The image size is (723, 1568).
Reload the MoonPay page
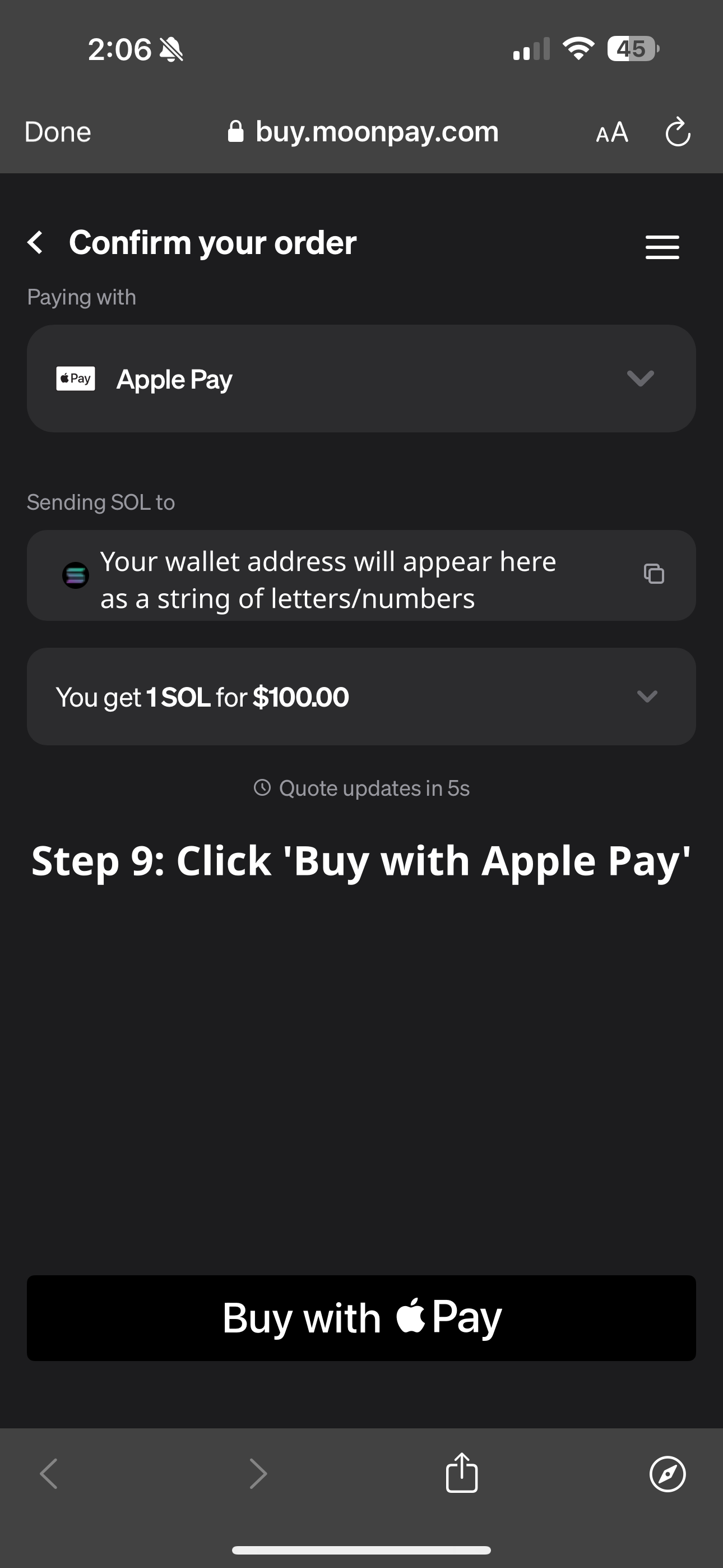[678, 132]
